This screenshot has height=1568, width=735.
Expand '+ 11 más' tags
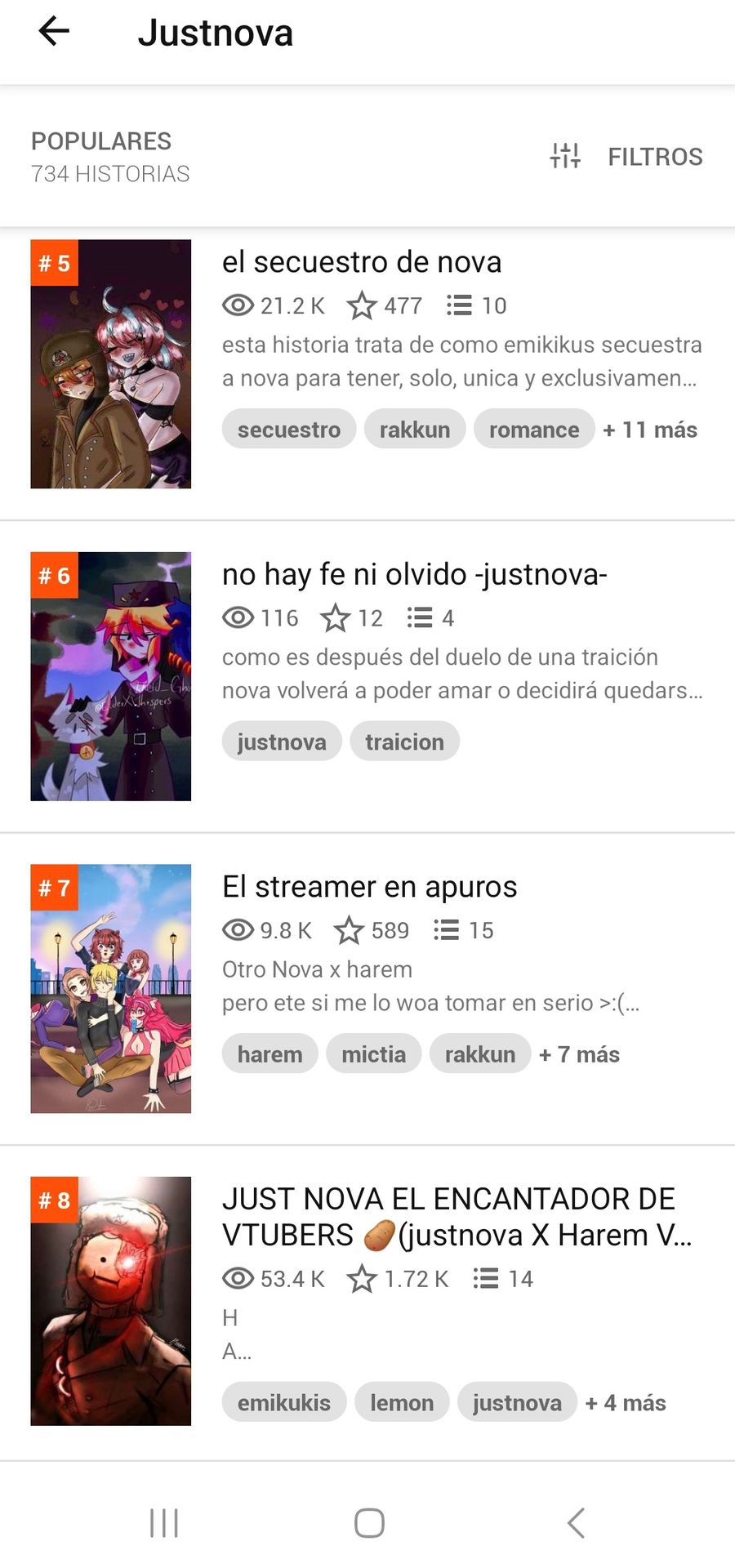click(x=650, y=430)
